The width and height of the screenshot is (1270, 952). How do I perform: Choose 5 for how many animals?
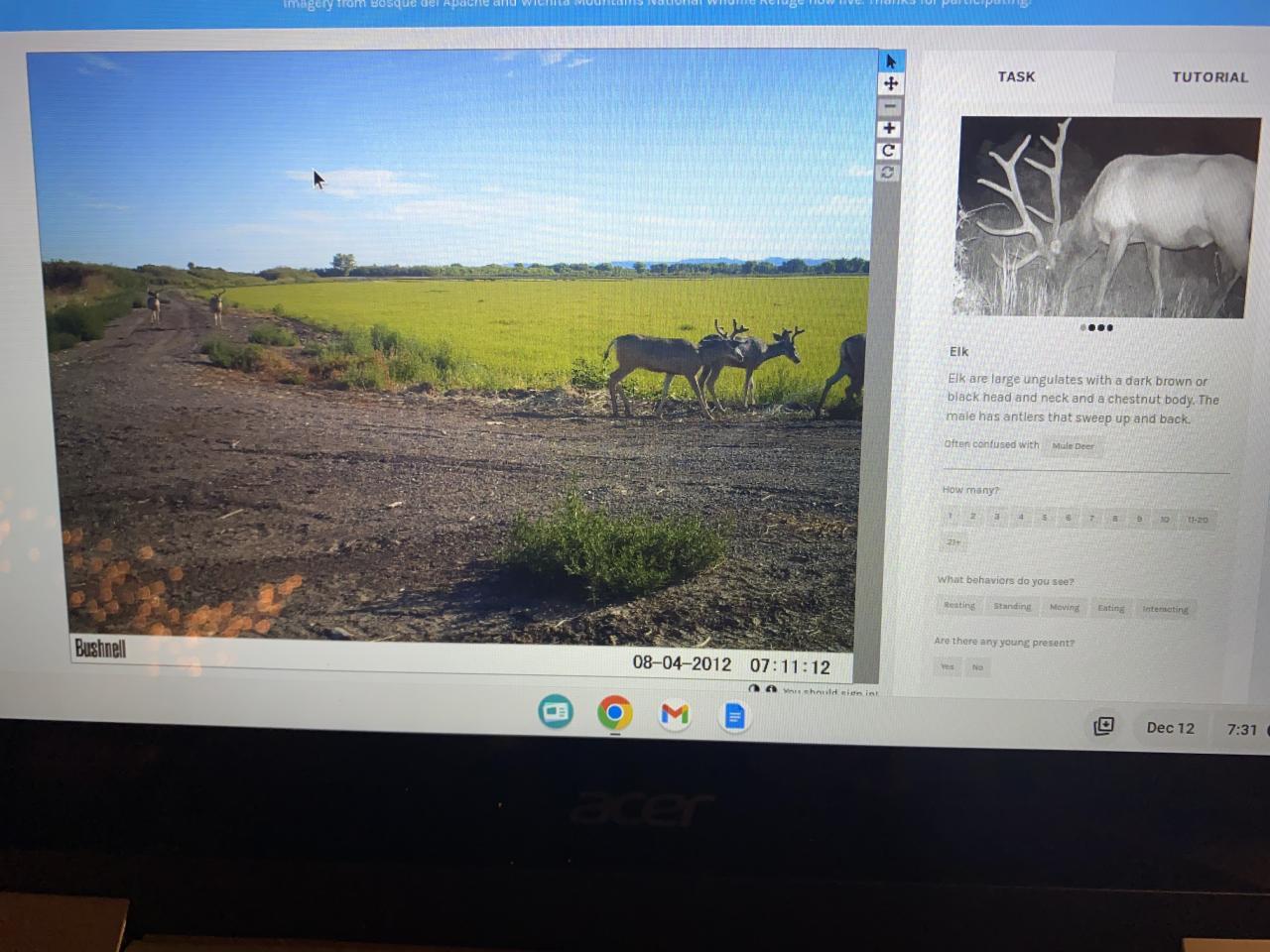(x=1044, y=518)
